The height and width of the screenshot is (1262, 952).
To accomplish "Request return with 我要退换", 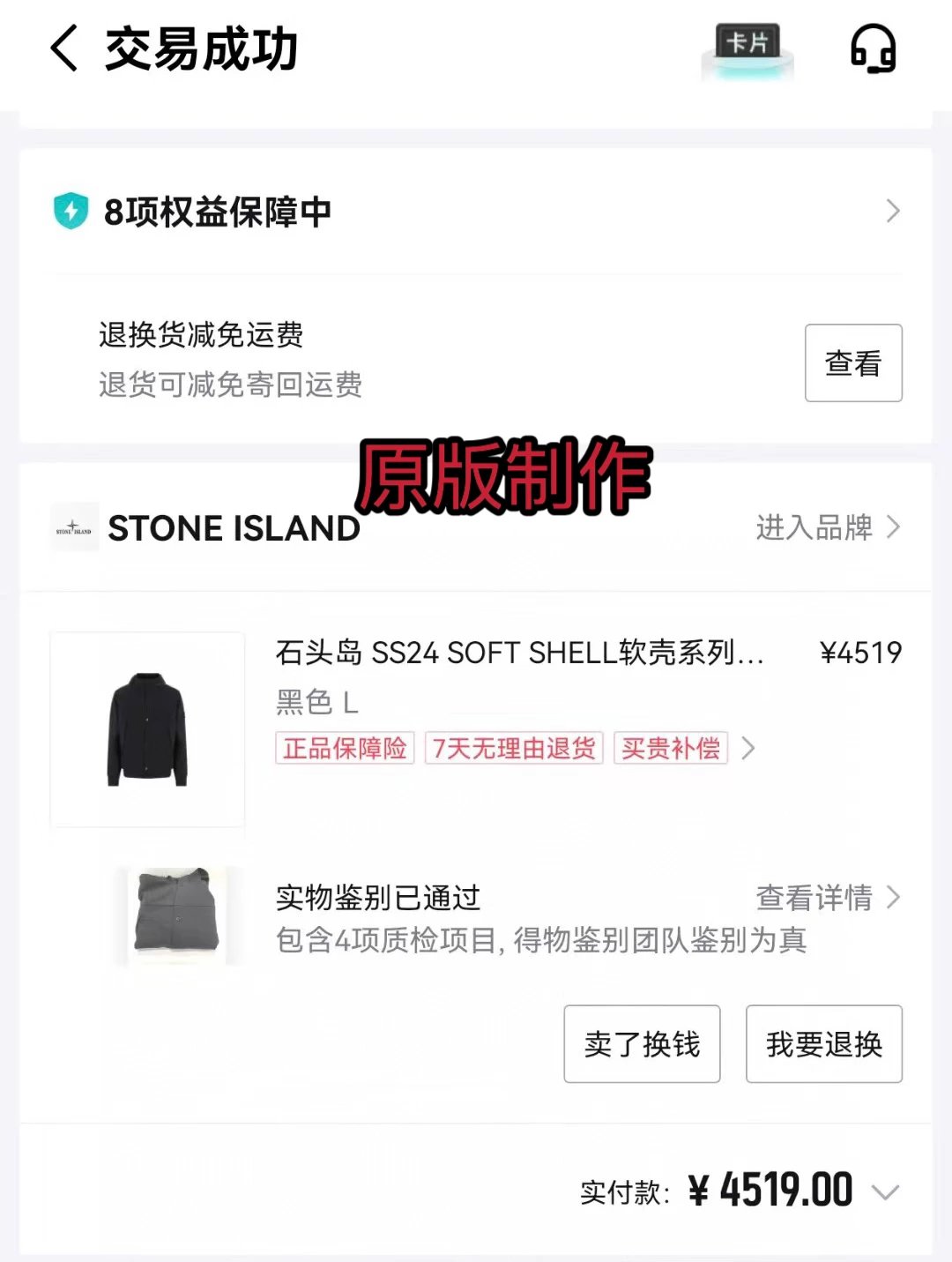I will 823,1044.
